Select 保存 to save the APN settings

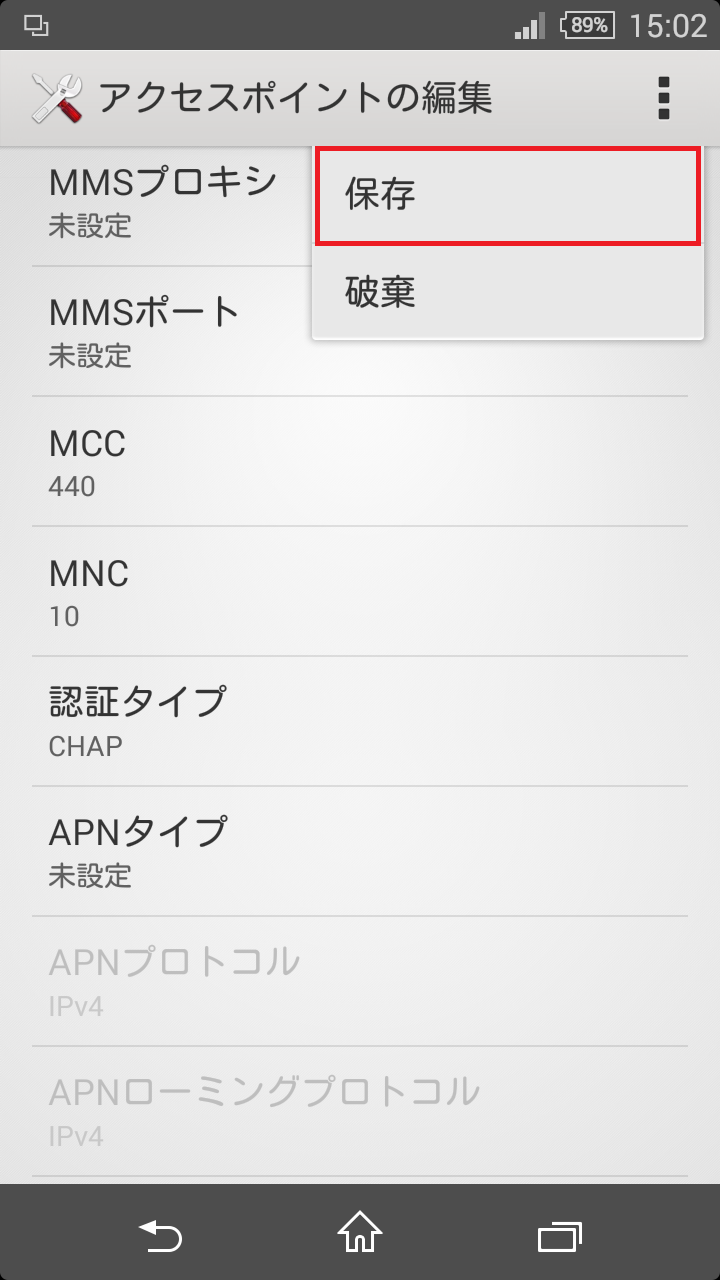click(505, 196)
